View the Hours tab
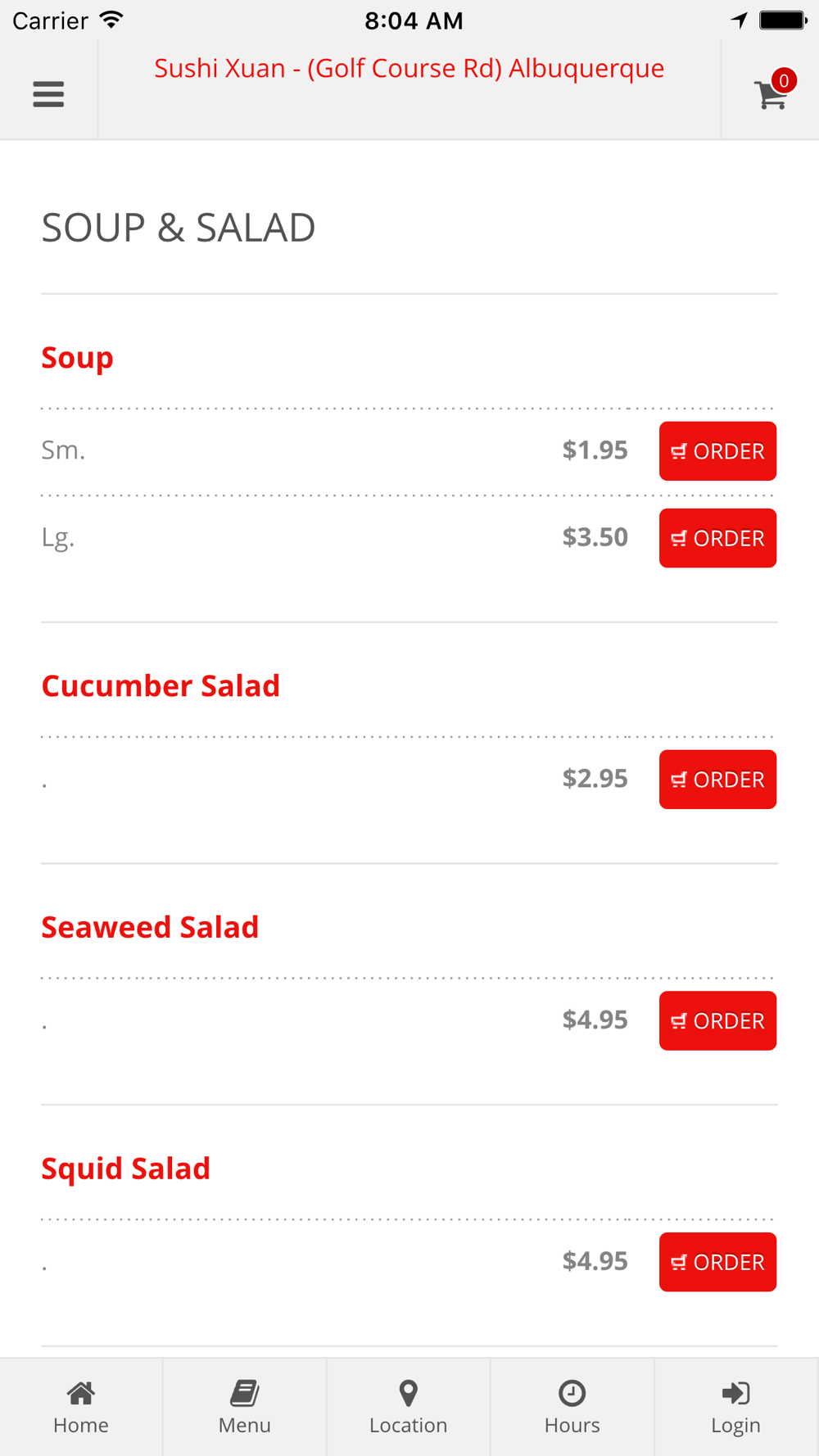 pos(572,1408)
